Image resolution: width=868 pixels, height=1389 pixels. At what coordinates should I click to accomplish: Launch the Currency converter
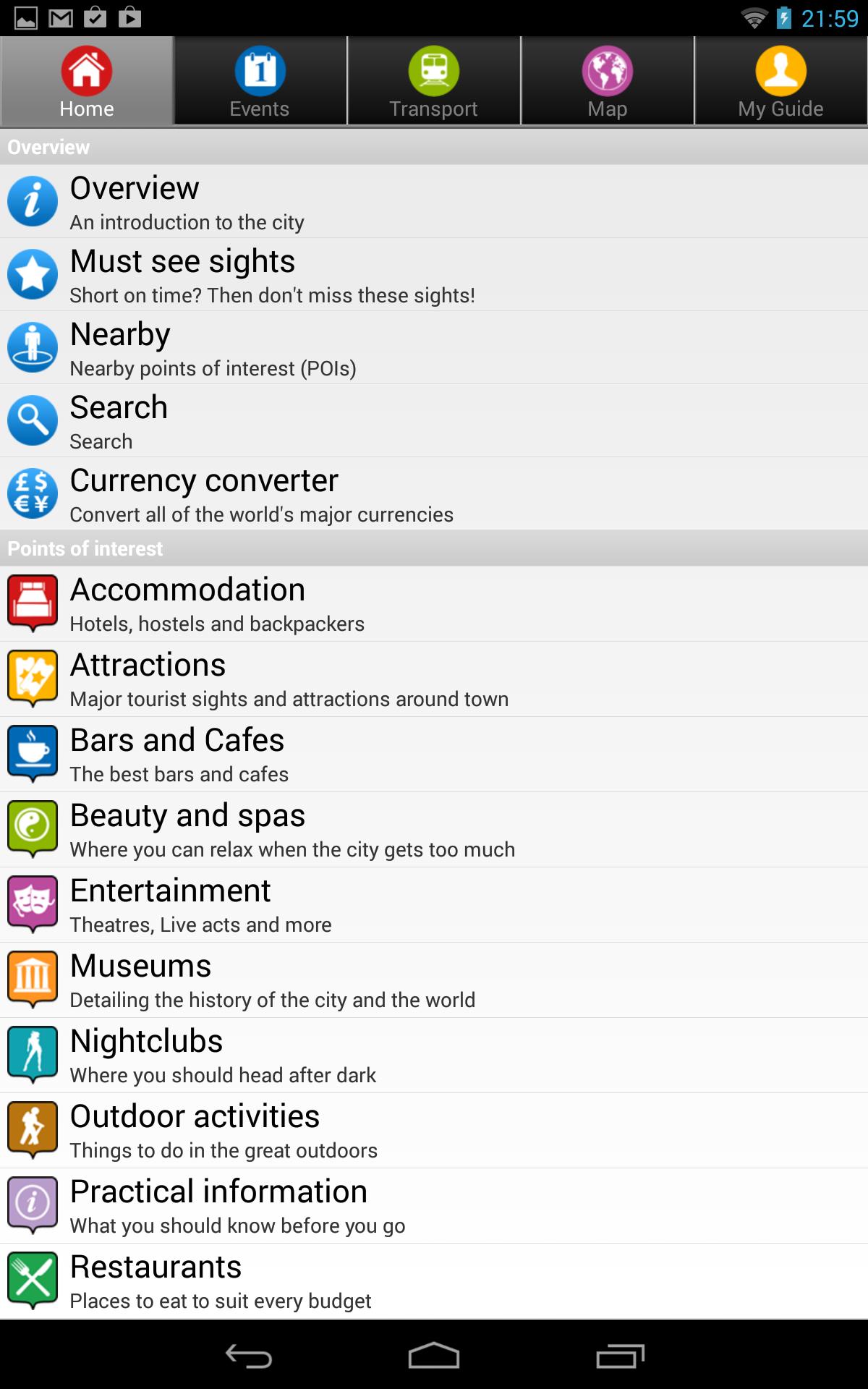tap(434, 494)
